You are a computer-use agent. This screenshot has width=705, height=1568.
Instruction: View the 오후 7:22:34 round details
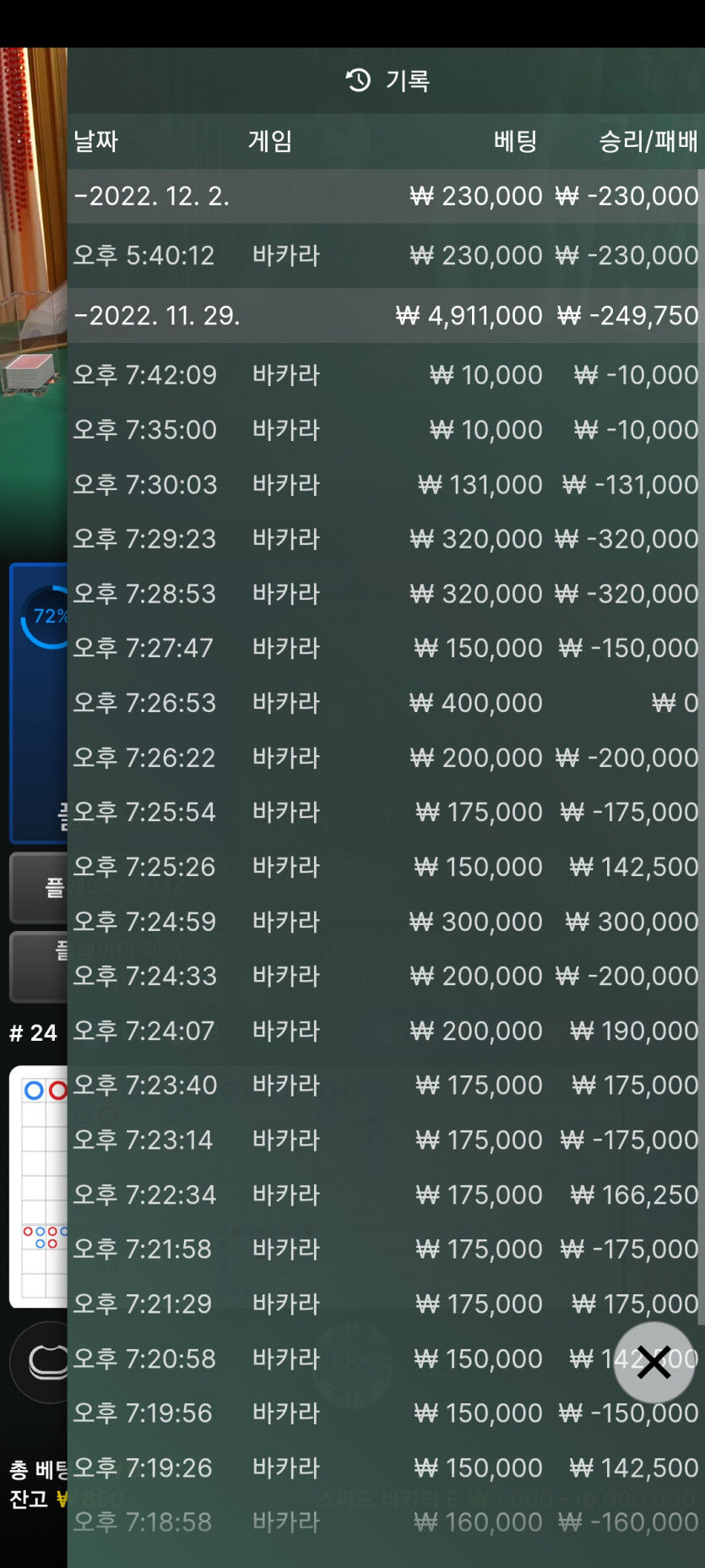385,1195
